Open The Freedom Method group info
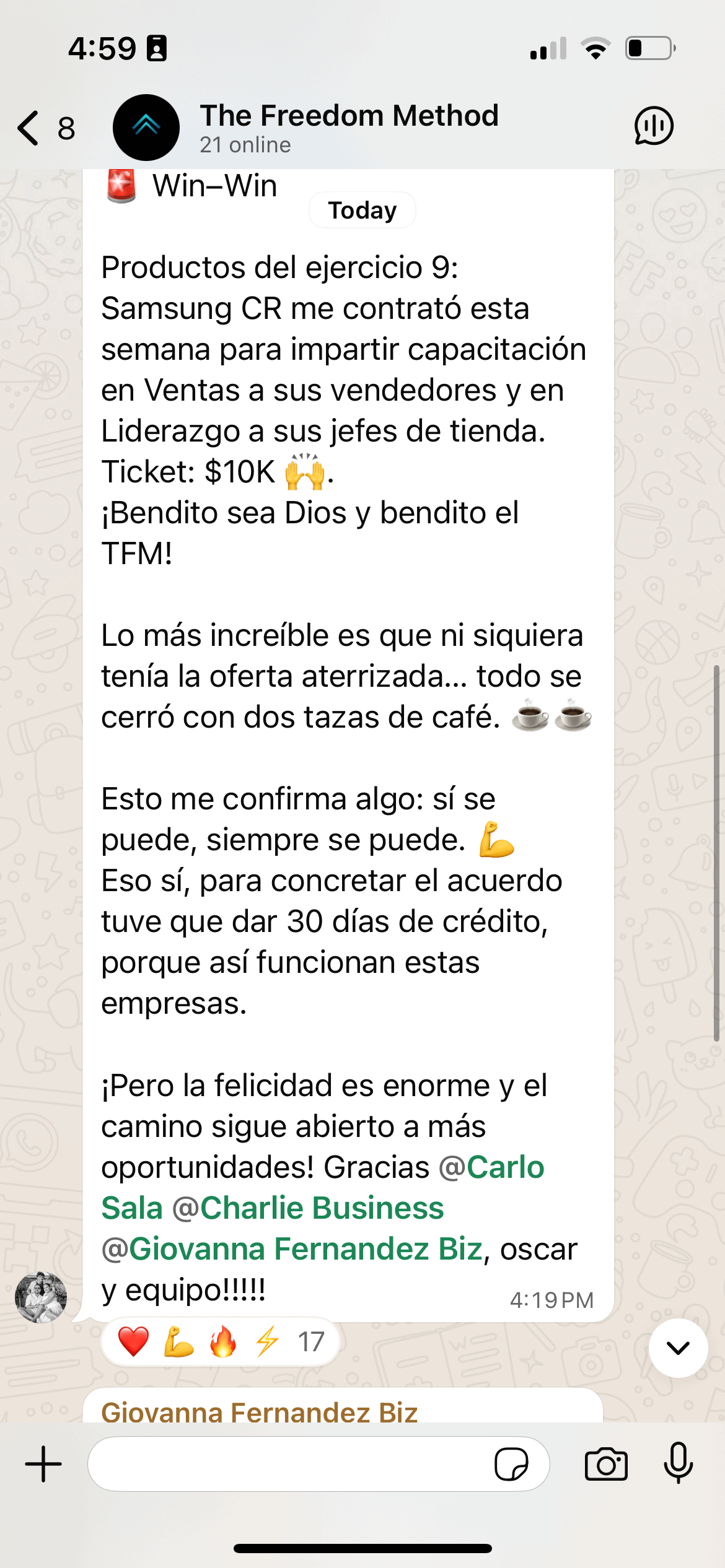 point(348,128)
